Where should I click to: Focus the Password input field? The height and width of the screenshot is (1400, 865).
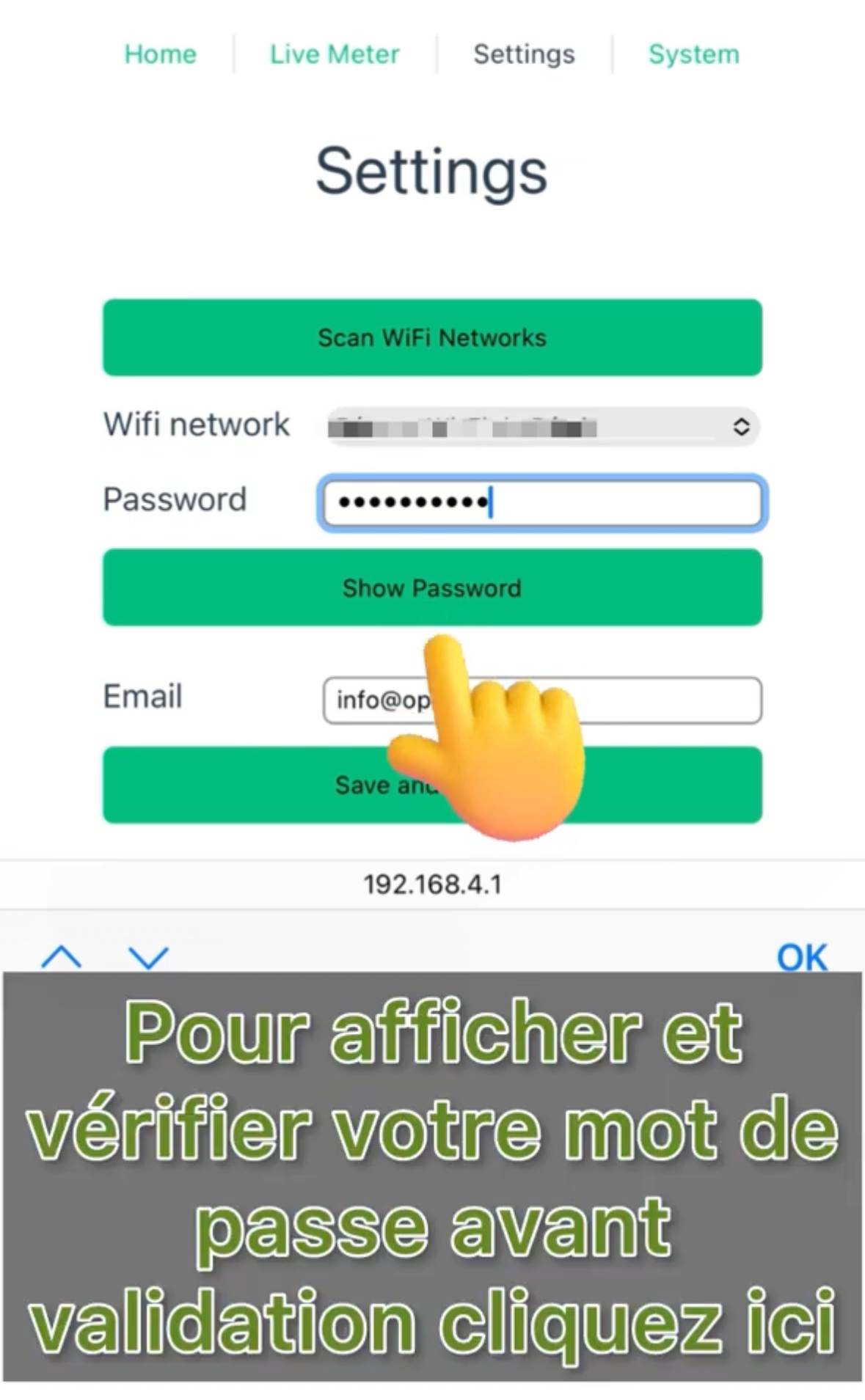coord(542,503)
